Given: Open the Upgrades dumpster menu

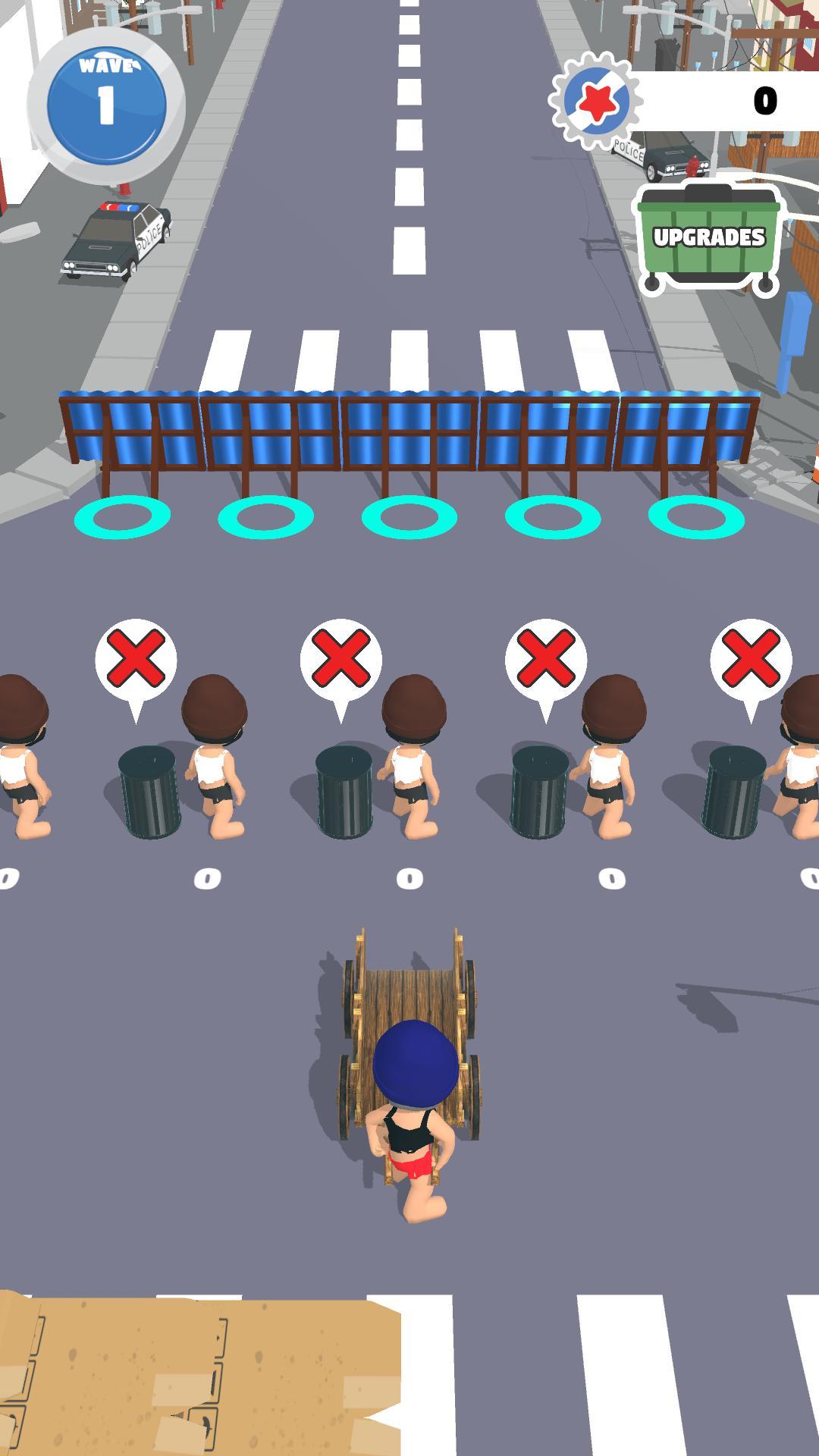Looking at the screenshot, I should pyautogui.click(x=709, y=239).
